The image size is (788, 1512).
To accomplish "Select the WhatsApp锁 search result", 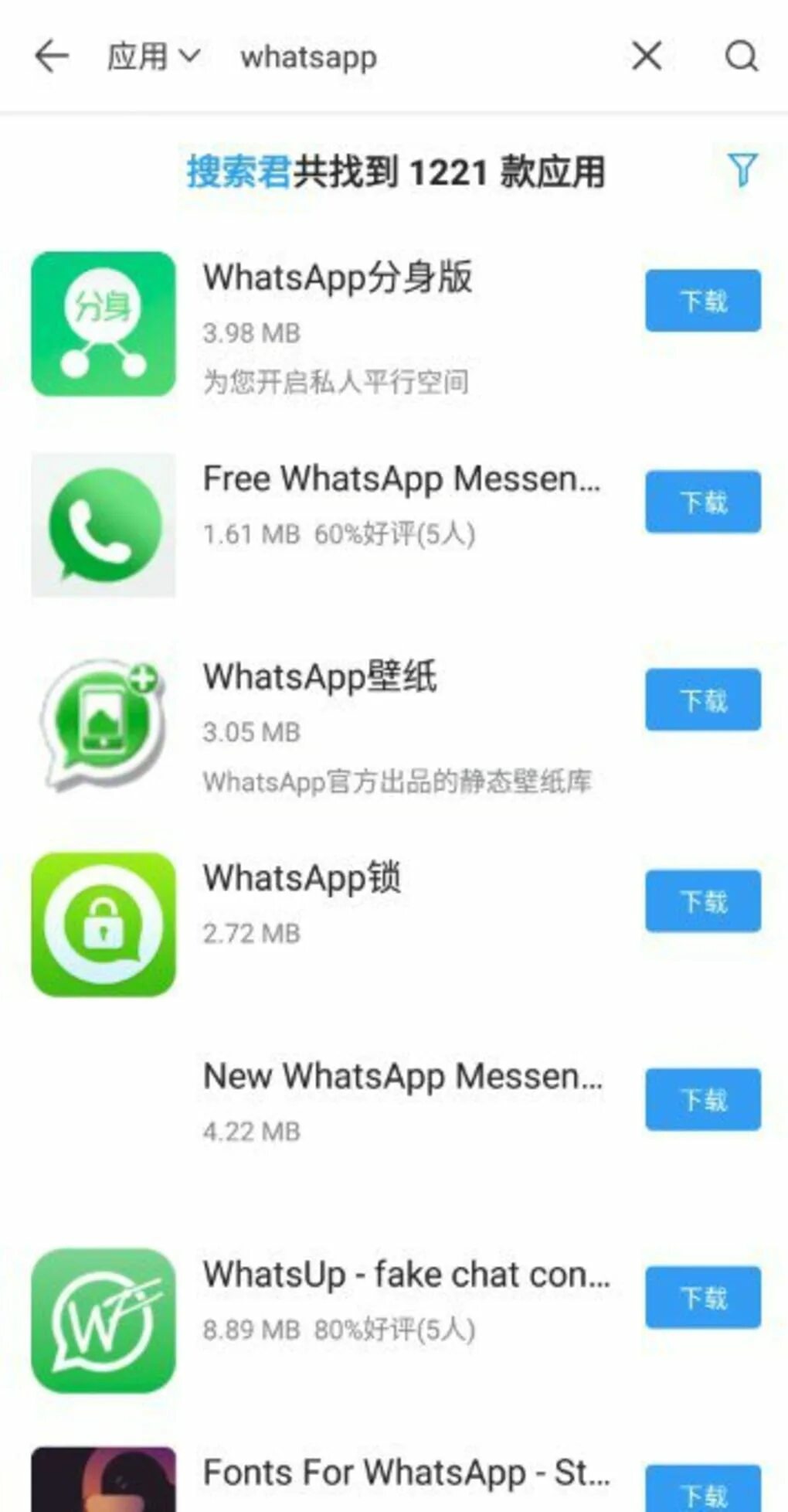I will coord(324,924).
